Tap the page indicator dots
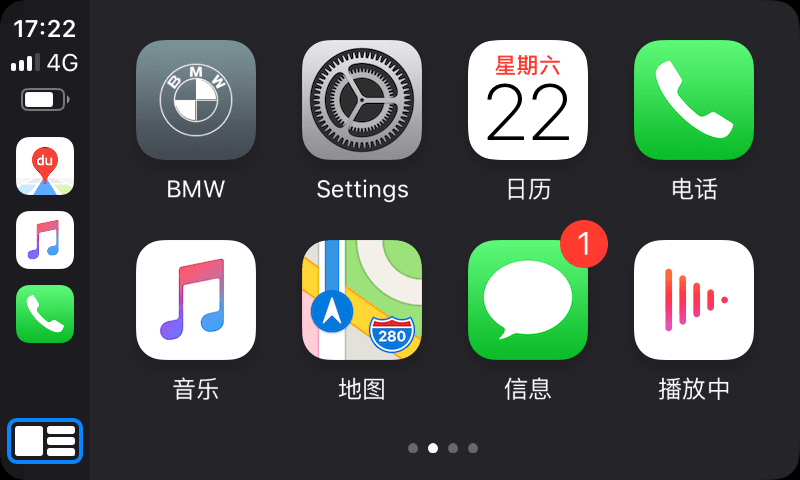The height and width of the screenshot is (480, 800). [x=443, y=448]
